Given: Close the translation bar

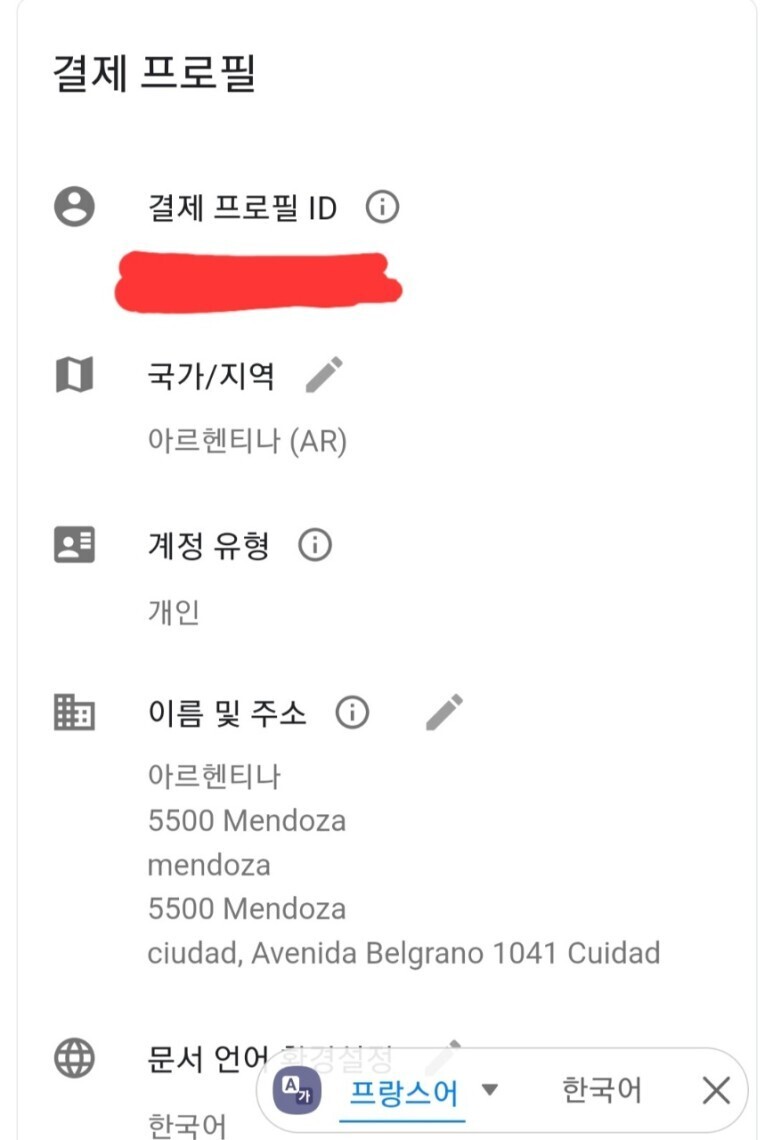Looking at the screenshot, I should coord(716,1090).
